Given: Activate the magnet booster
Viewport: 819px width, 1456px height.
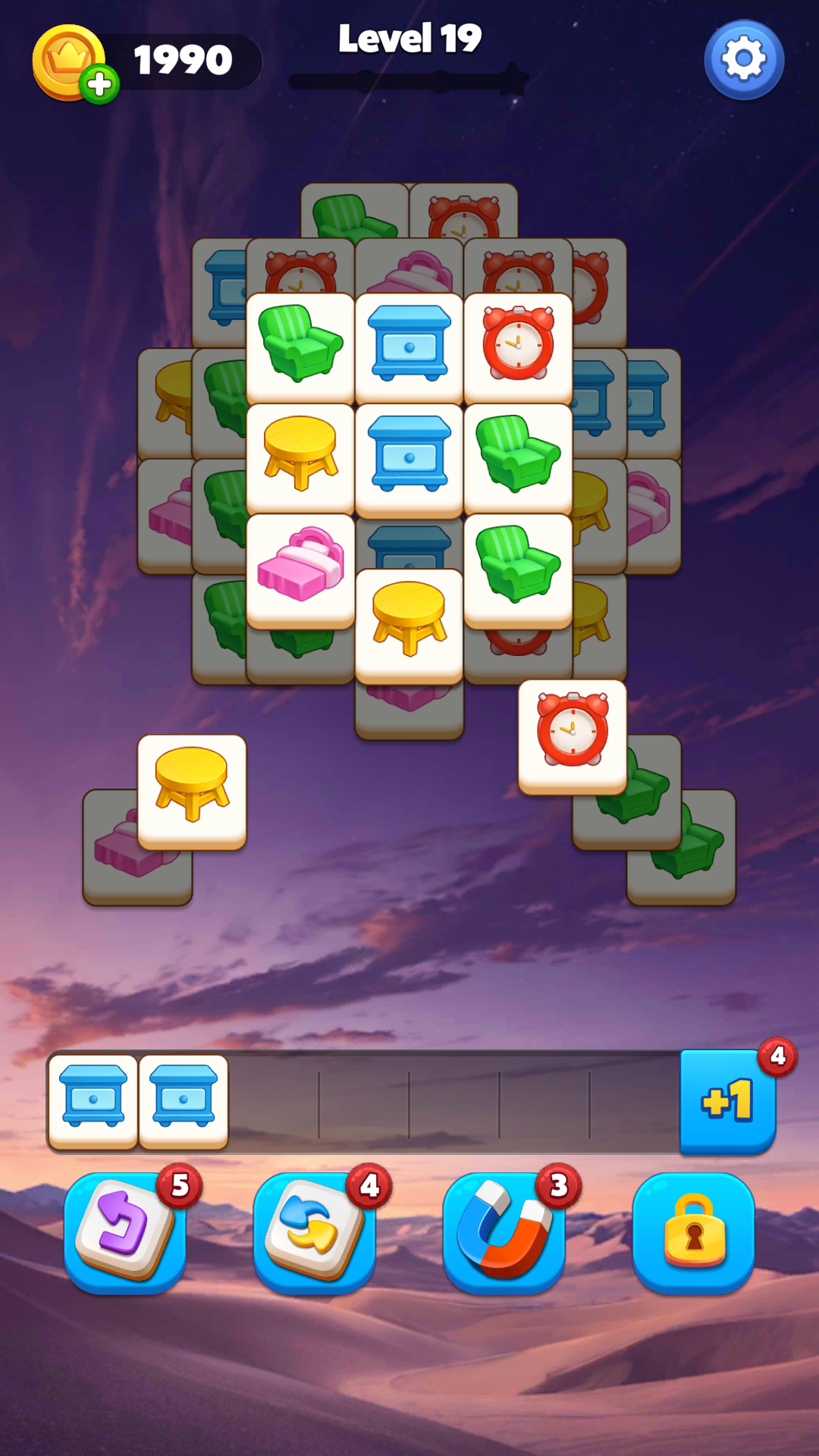Looking at the screenshot, I should pos(504,1232).
